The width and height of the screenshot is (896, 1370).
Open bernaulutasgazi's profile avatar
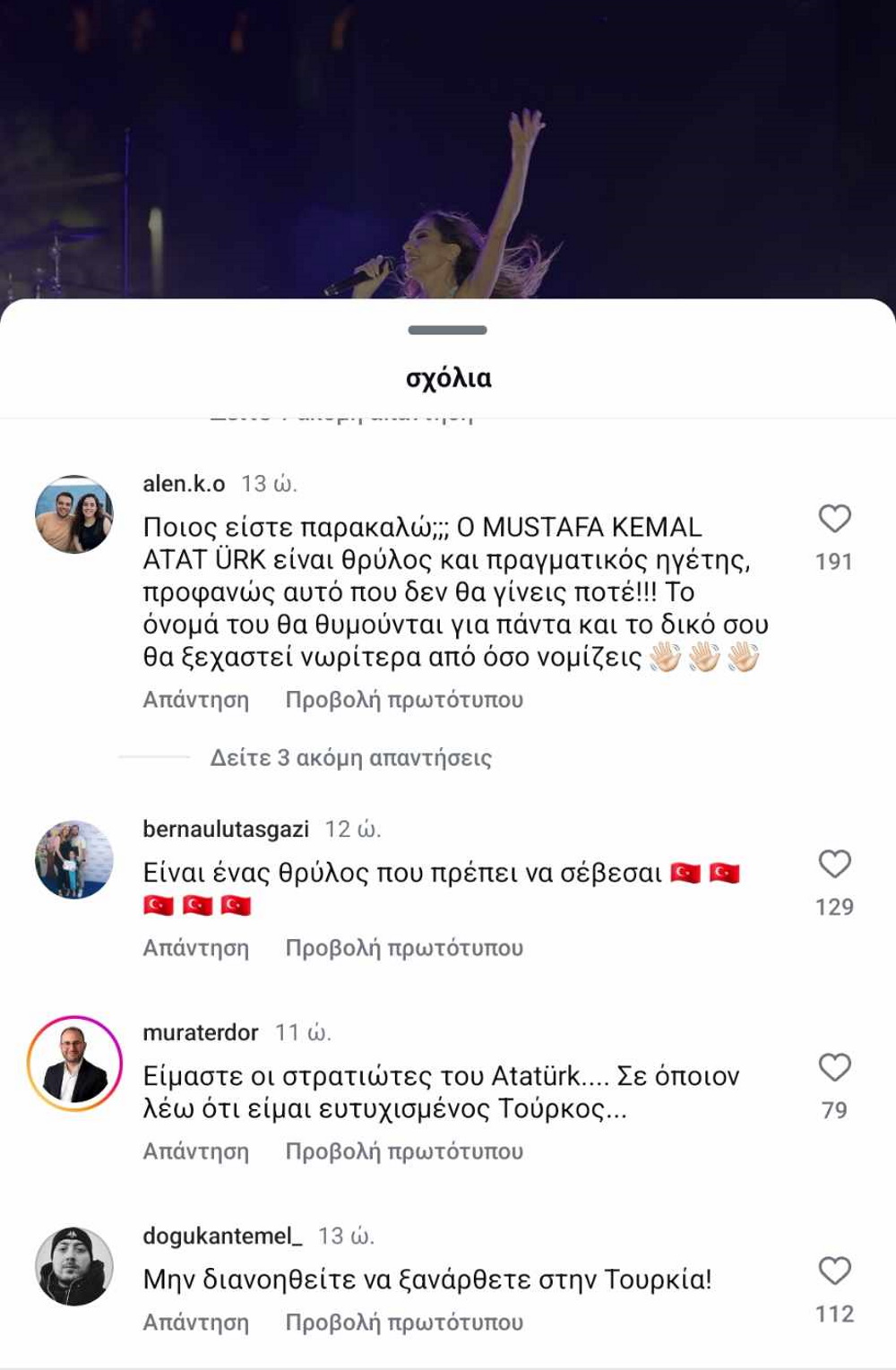coord(74,859)
